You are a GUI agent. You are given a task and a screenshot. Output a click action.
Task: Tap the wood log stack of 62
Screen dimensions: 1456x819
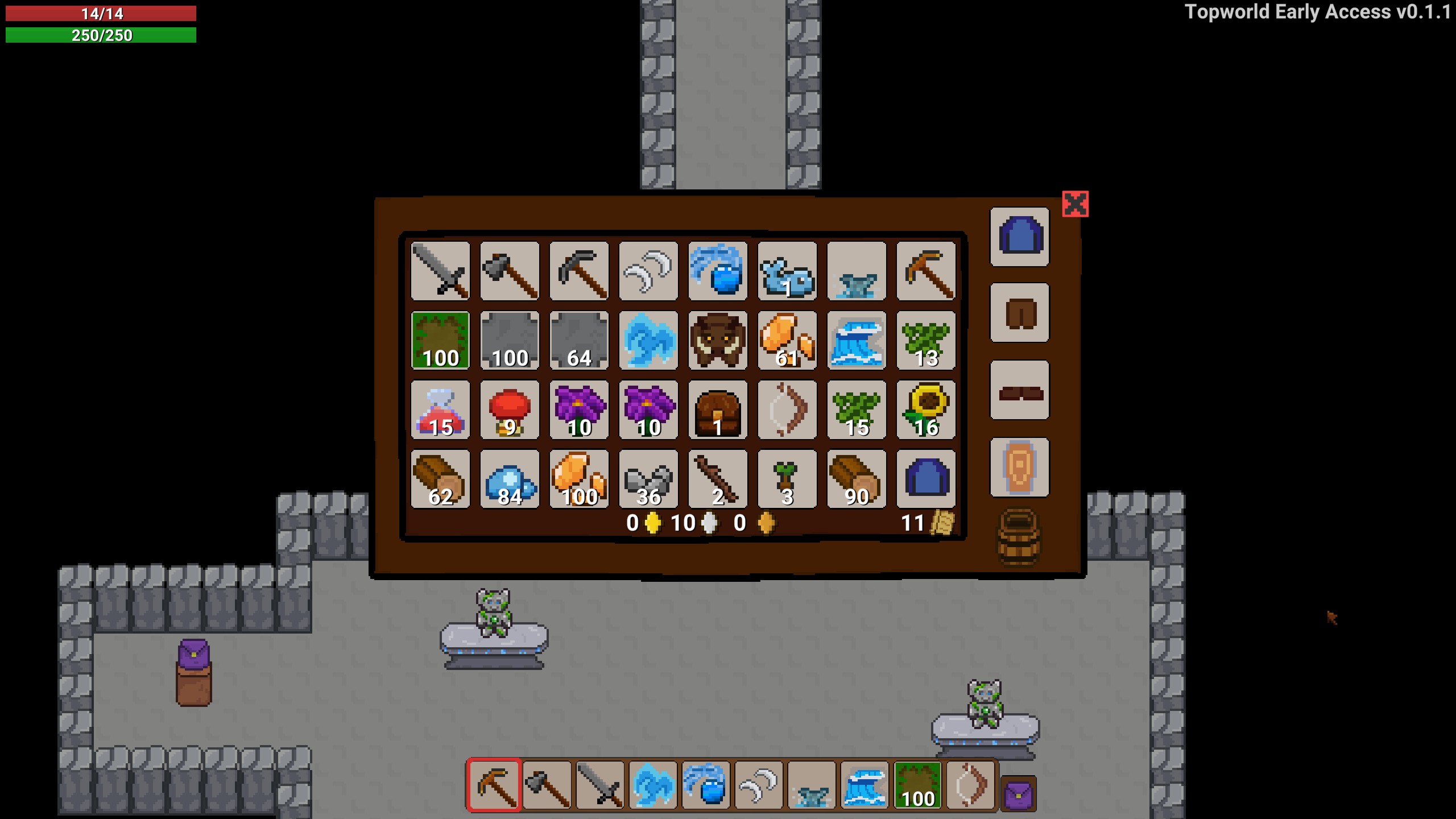[x=440, y=479]
